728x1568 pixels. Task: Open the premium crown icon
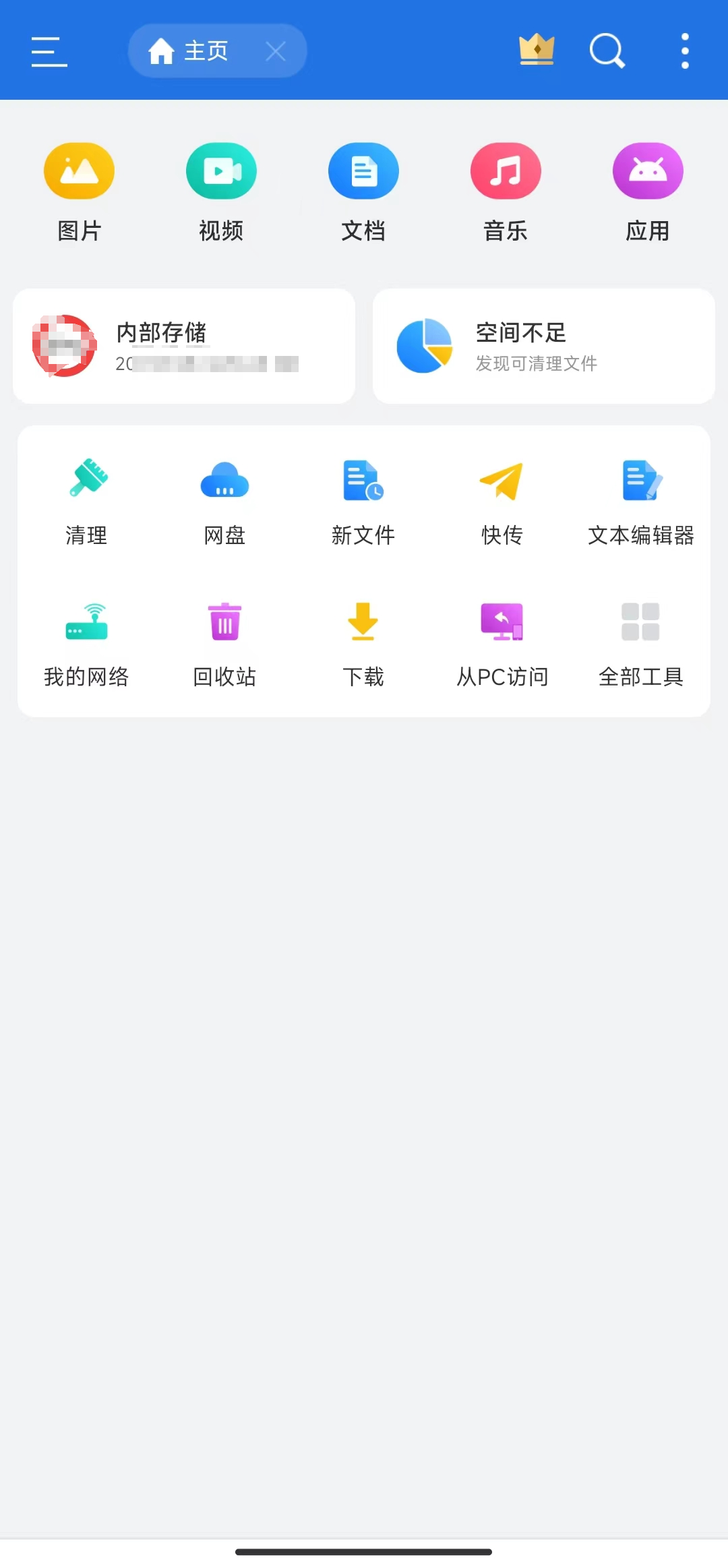click(537, 51)
